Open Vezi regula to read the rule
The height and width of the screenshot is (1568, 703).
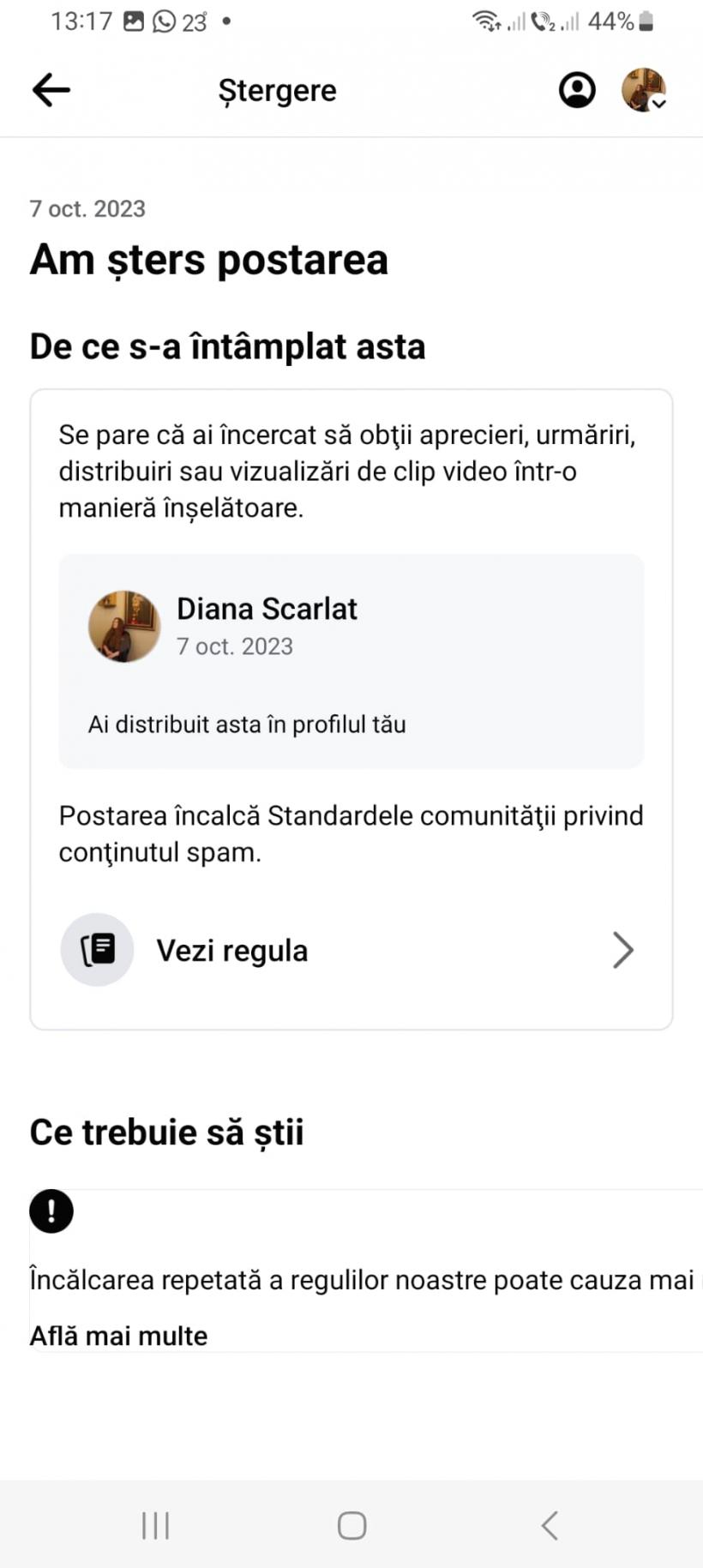click(231, 950)
